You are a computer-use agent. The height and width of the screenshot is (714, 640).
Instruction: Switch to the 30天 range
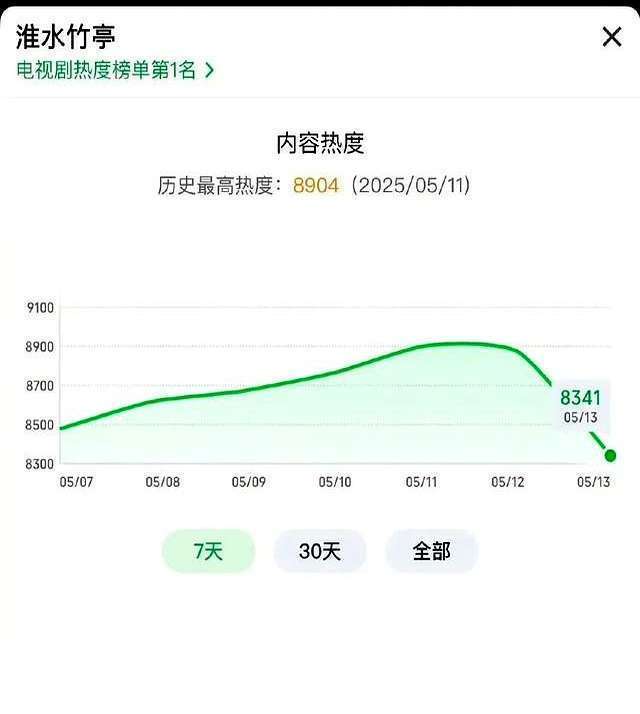point(320,551)
